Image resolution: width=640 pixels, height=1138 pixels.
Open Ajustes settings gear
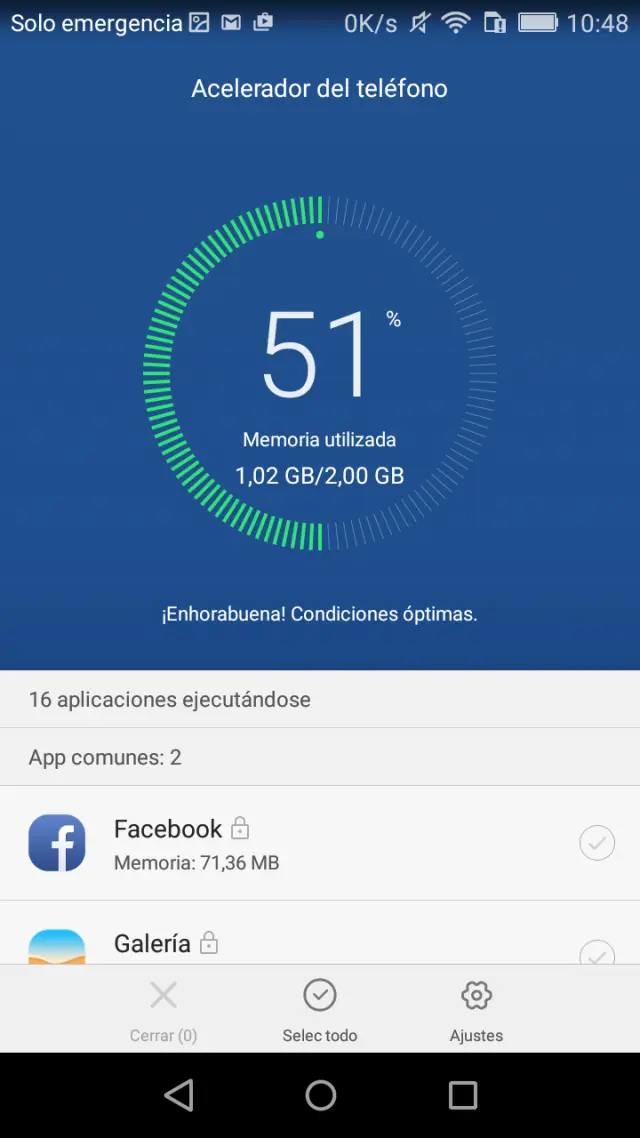[x=476, y=1010]
